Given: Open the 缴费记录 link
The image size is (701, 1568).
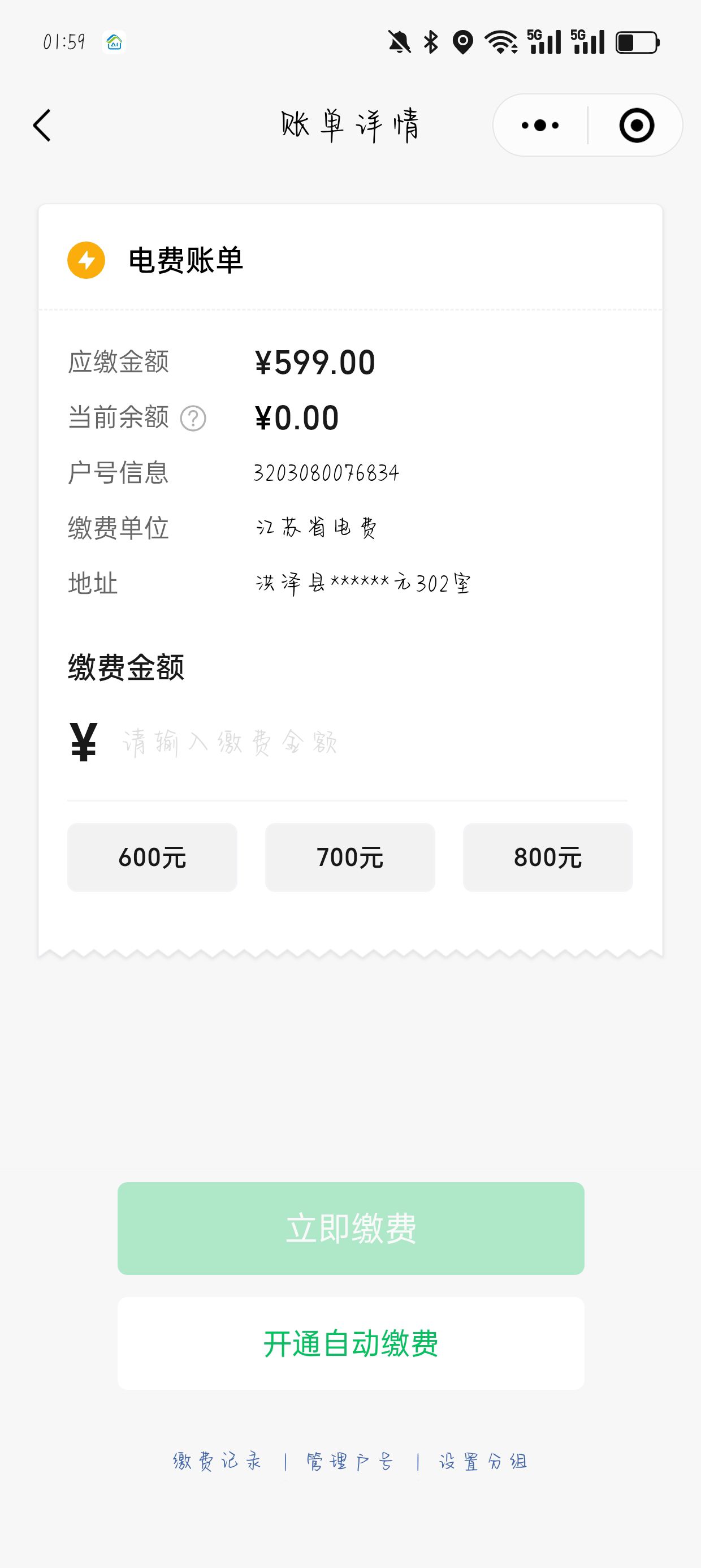Looking at the screenshot, I should (x=217, y=1461).
